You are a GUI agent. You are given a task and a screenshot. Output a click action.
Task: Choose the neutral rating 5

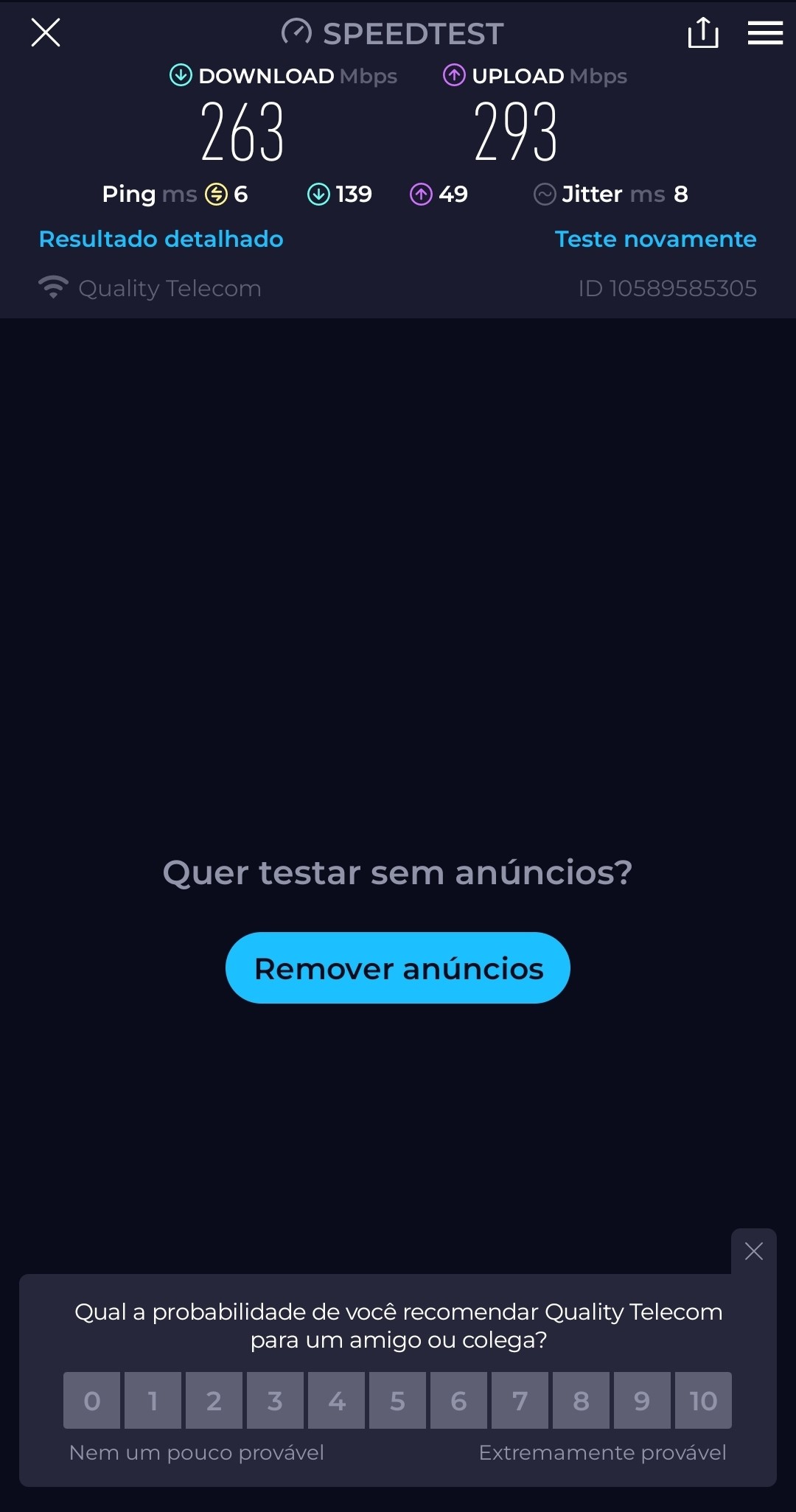tap(397, 1400)
